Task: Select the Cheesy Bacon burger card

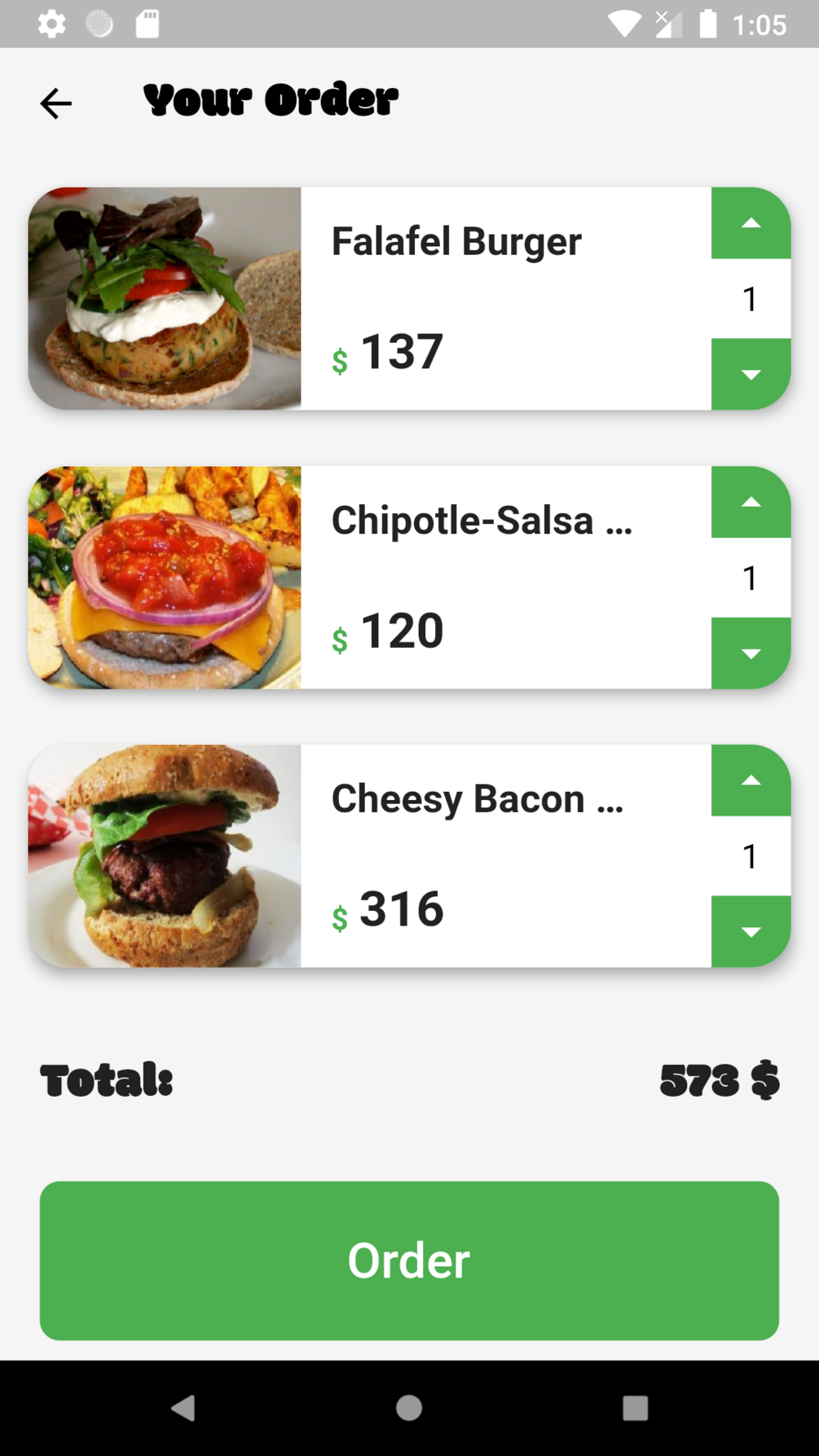Action: click(456, 856)
